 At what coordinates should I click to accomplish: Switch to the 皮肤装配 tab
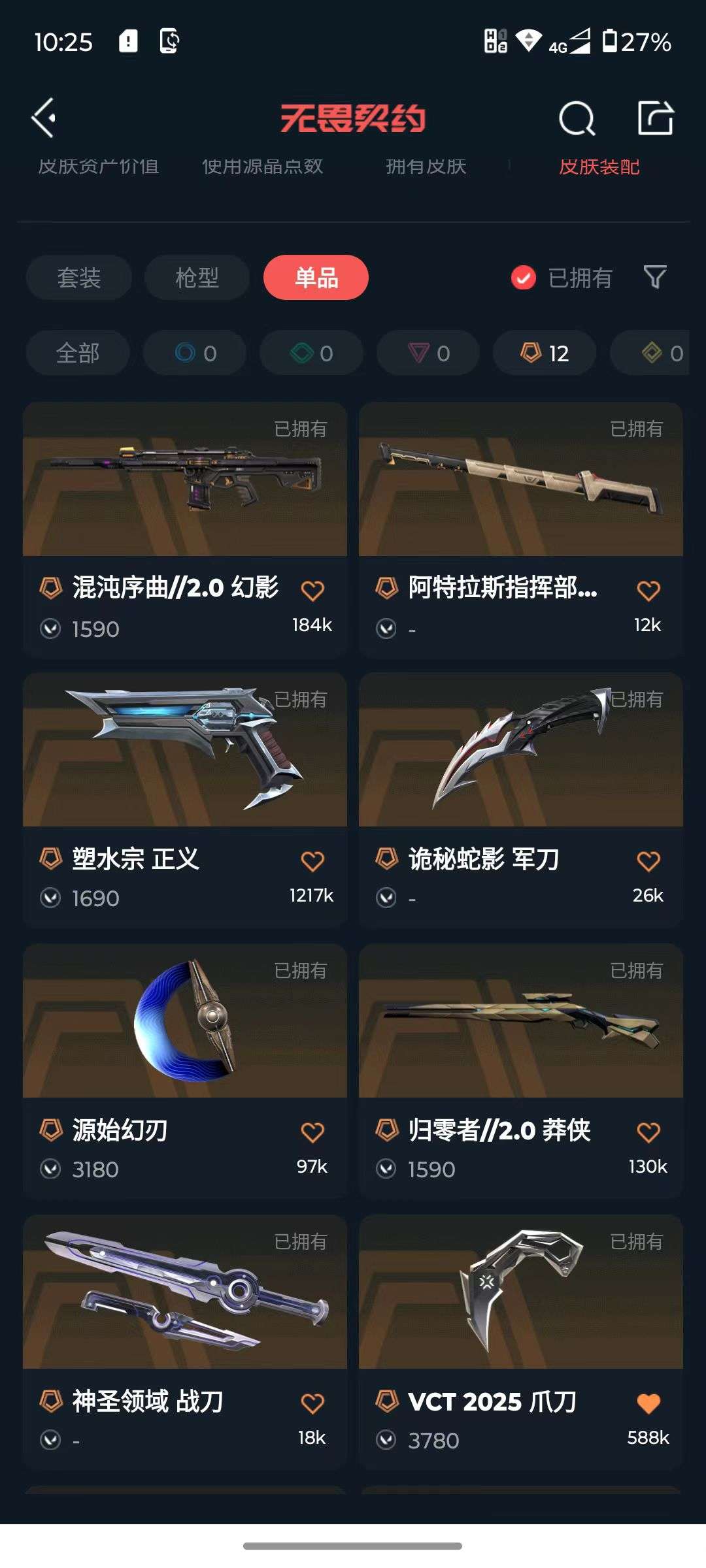tap(599, 167)
